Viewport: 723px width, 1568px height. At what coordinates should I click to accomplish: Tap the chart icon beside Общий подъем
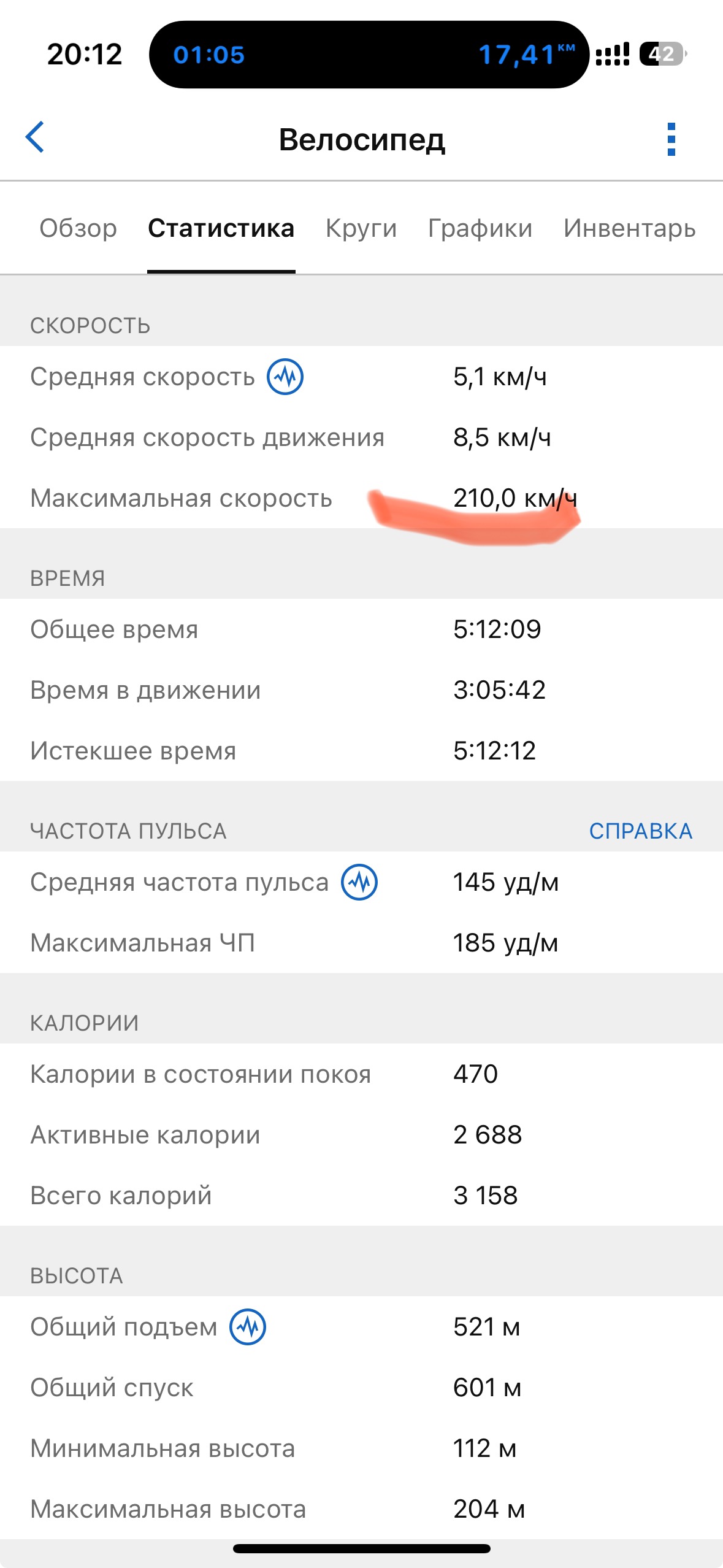pyautogui.click(x=248, y=1327)
